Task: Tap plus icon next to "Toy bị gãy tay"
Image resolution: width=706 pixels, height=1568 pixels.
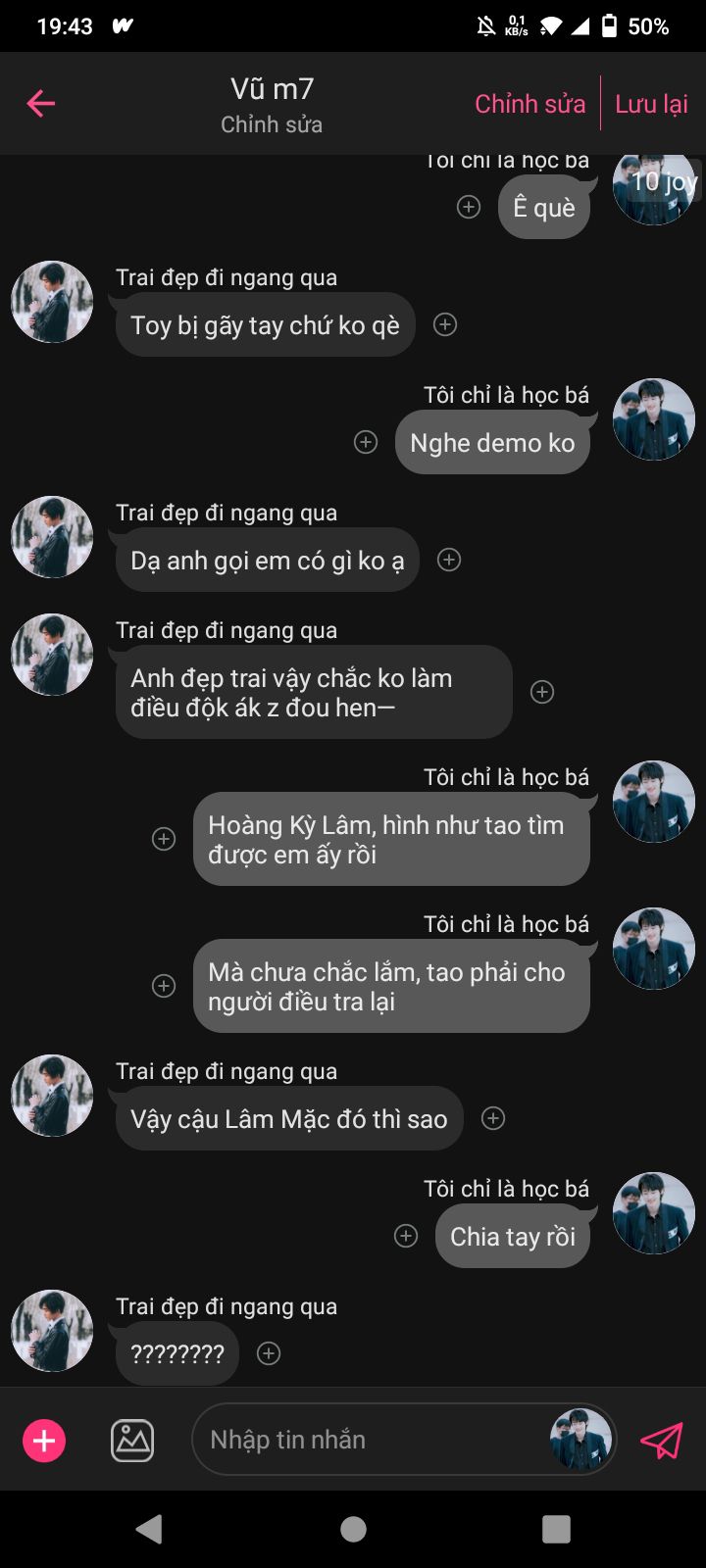Action: [x=445, y=324]
